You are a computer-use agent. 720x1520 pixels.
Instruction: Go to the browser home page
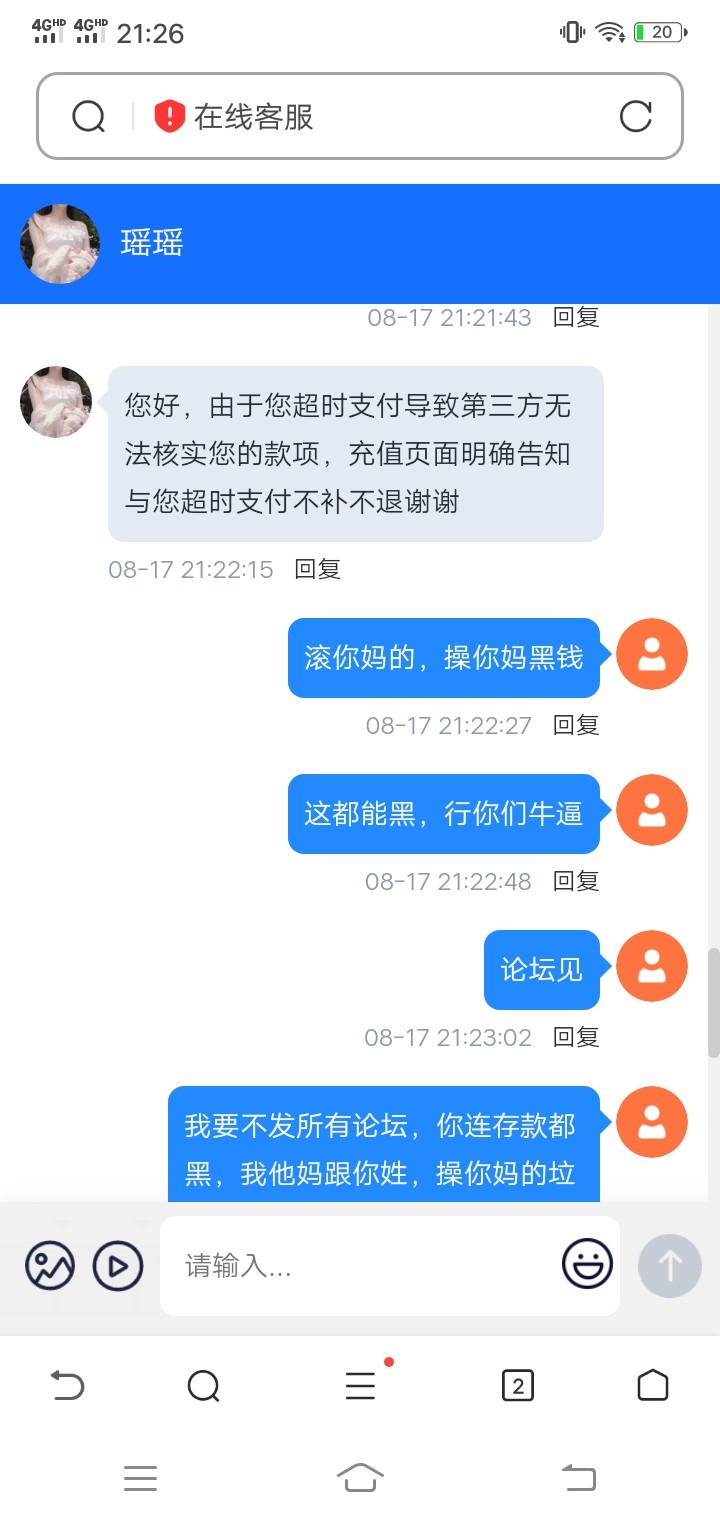point(652,1386)
